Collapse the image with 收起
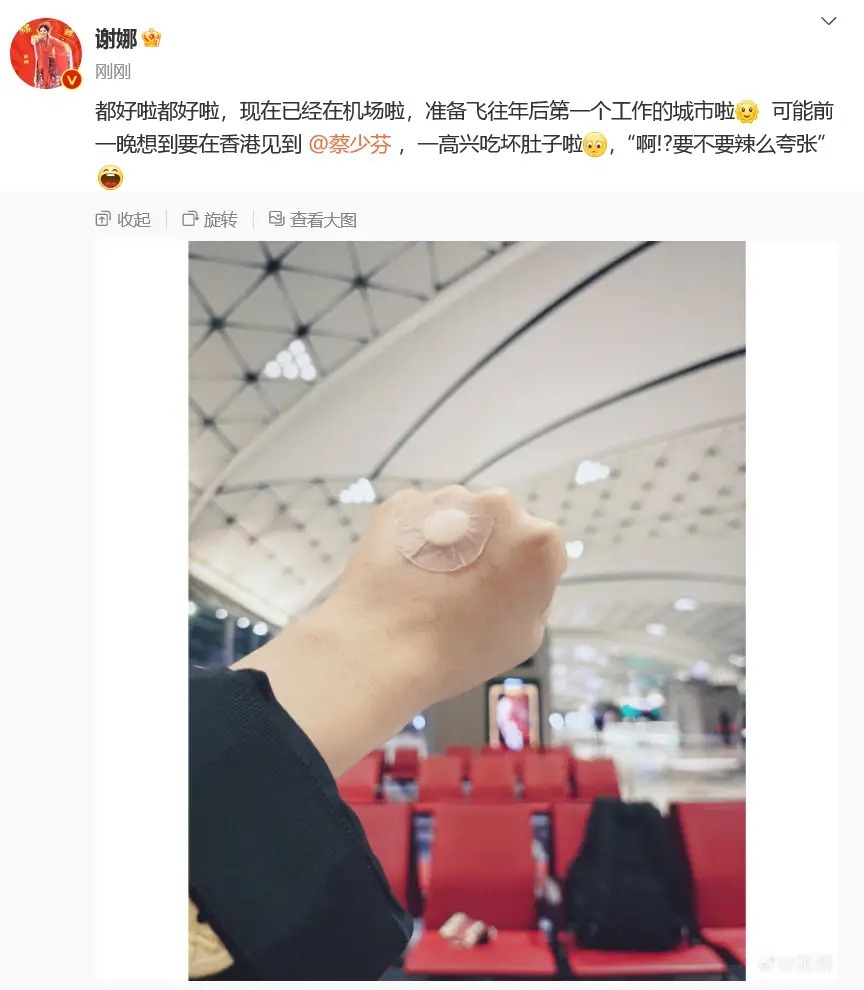The width and height of the screenshot is (864, 990). tap(123, 220)
